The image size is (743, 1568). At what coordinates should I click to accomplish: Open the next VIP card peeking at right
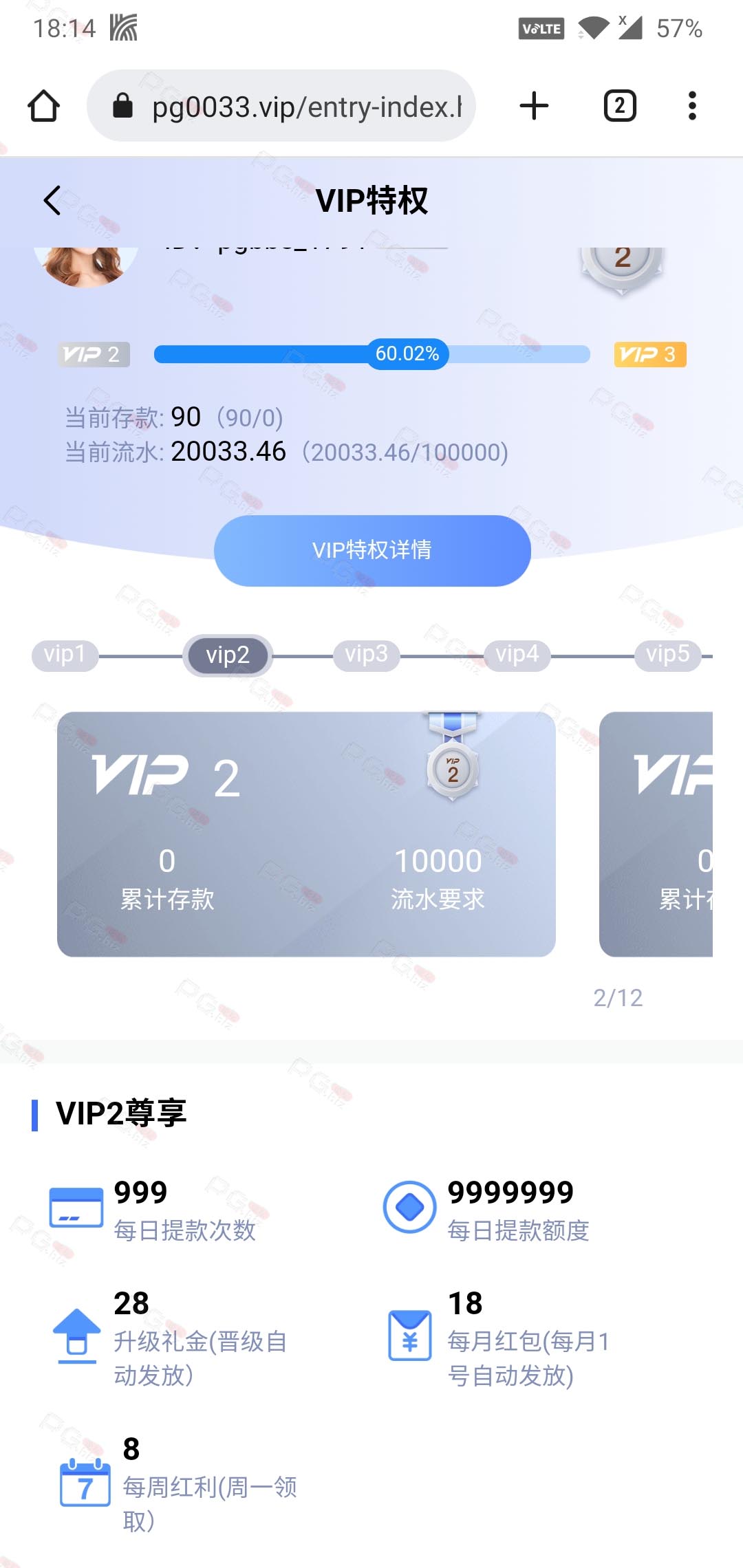click(657, 834)
